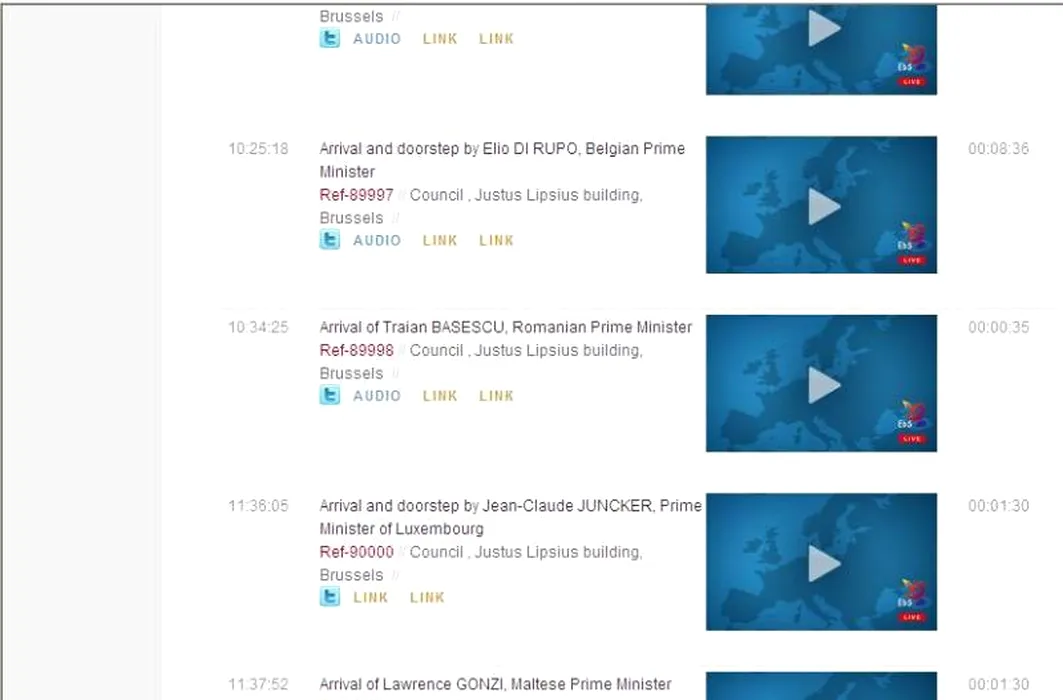Screen dimensions: 1063x700
Task: Play the Elio DI RUPO arrival video
Action: [x=823, y=206]
